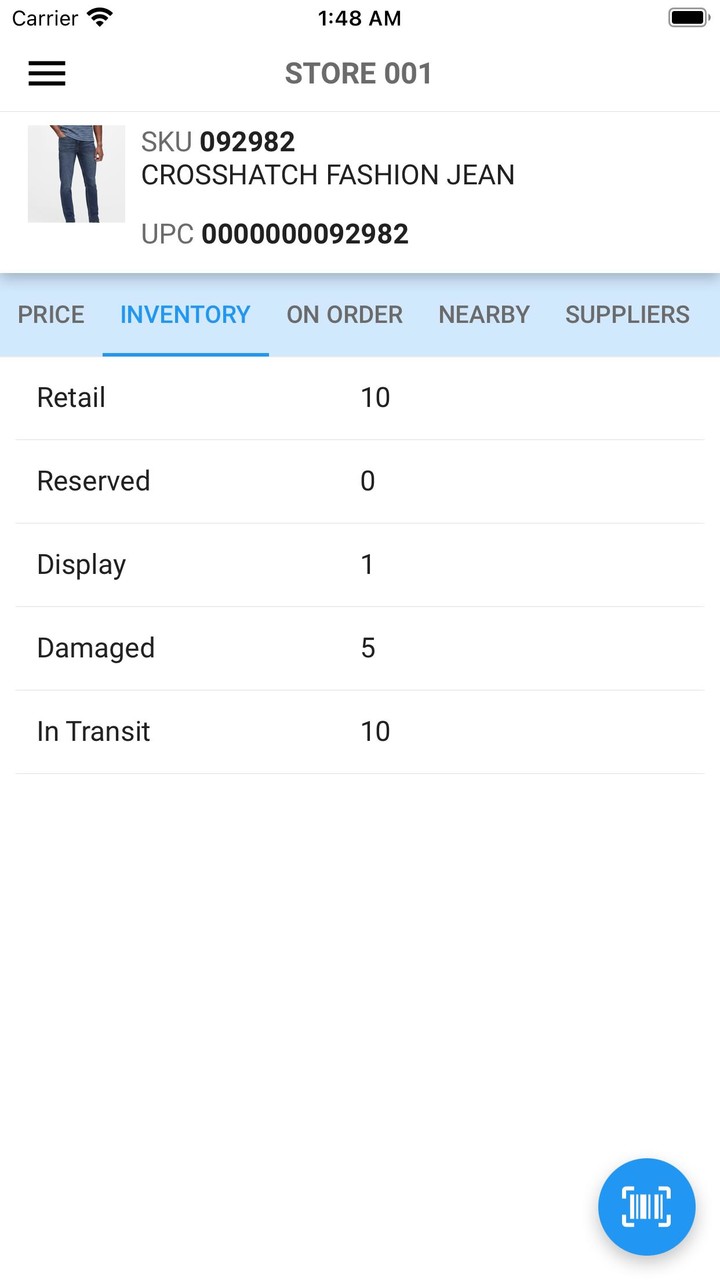Tap the clock showing 1:48 AM
This screenshot has height=1280, width=720.
click(359, 17)
